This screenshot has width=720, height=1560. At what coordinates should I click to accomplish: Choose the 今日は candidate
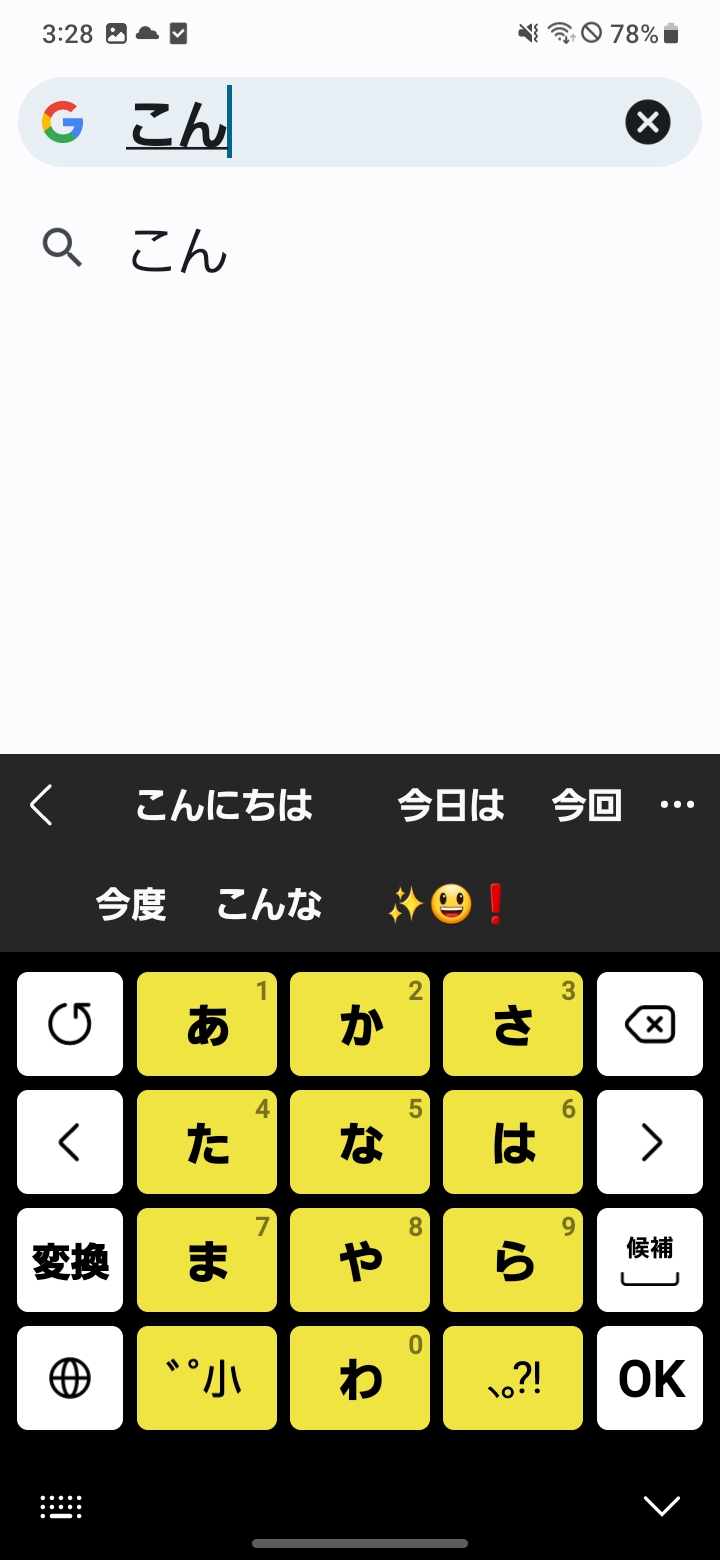click(451, 805)
